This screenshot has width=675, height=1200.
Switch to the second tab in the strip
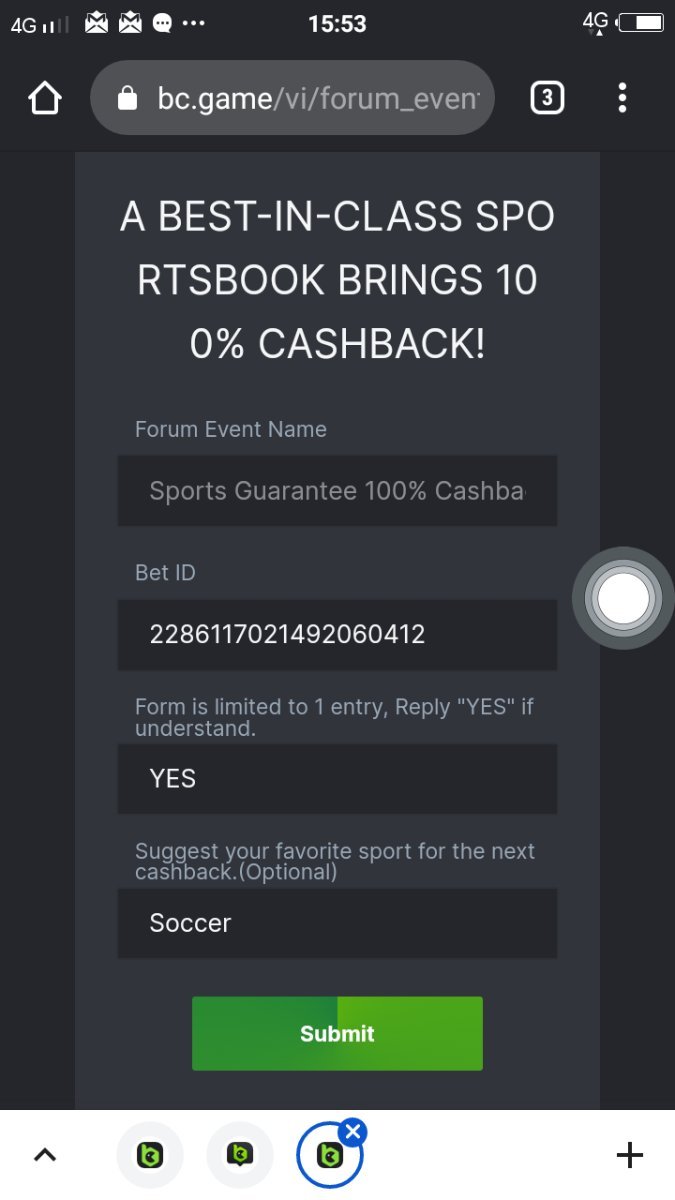[240, 1156]
